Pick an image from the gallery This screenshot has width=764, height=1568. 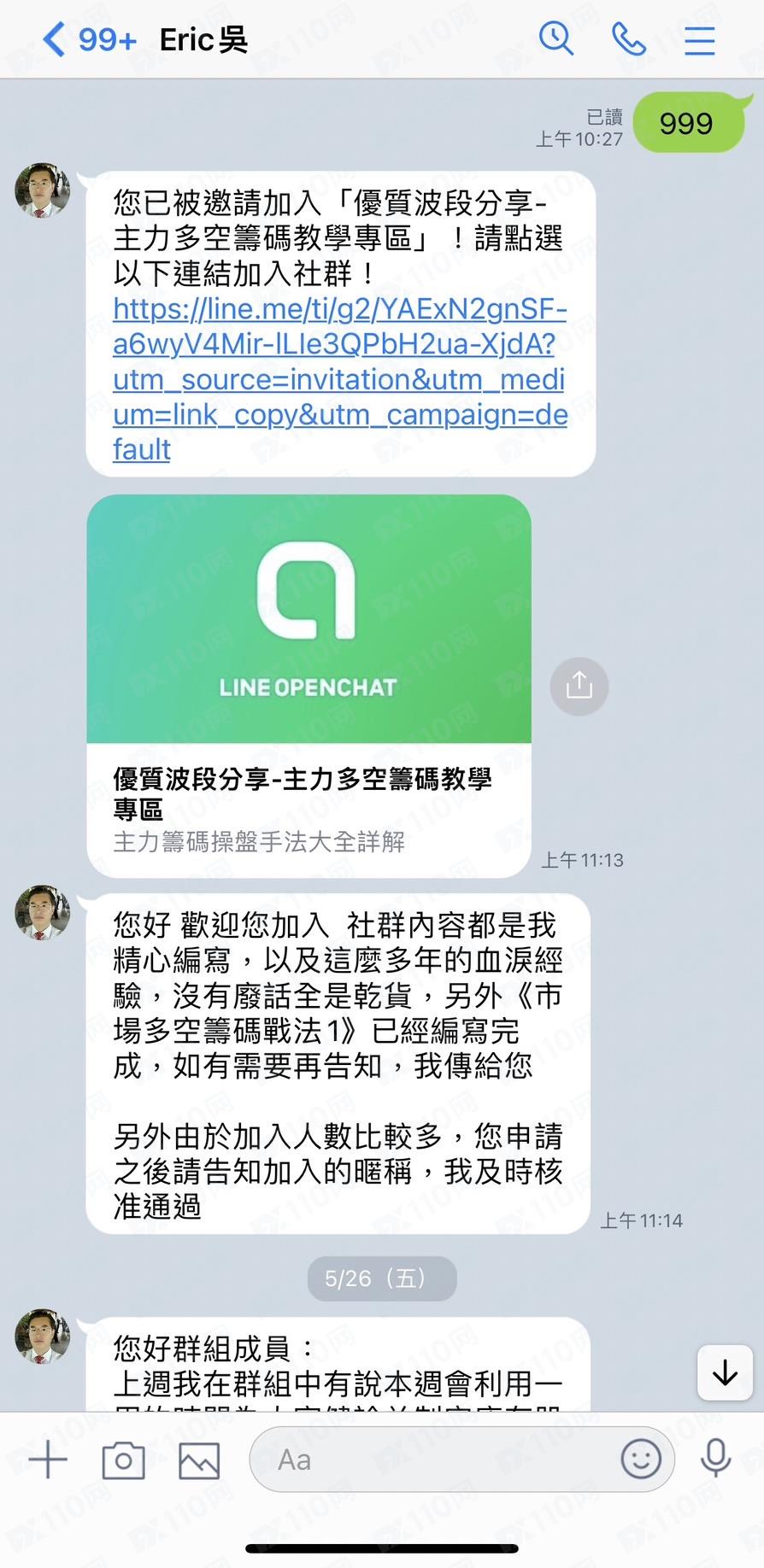tap(199, 1460)
